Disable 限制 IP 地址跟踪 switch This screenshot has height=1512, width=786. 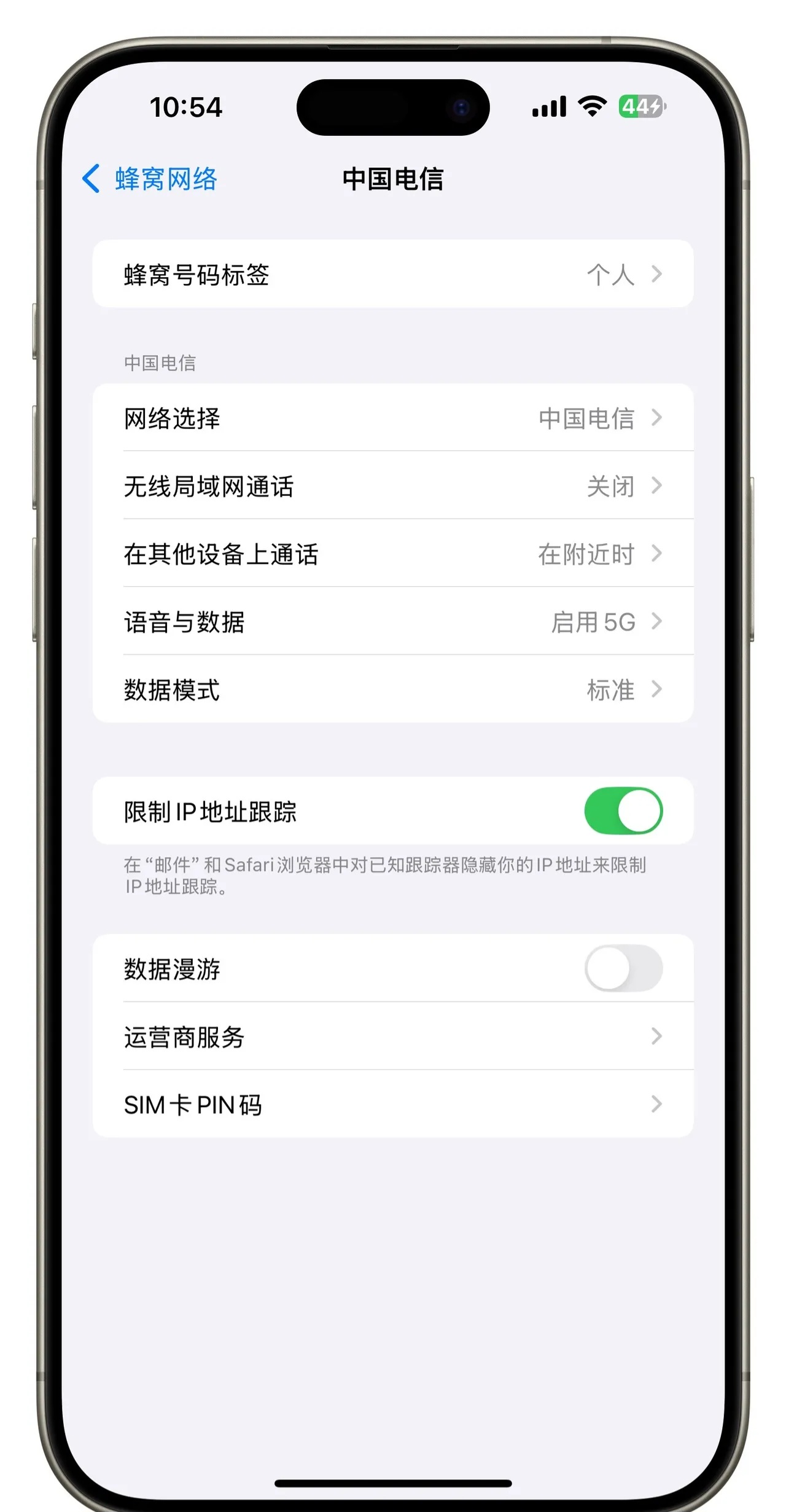(x=623, y=811)
